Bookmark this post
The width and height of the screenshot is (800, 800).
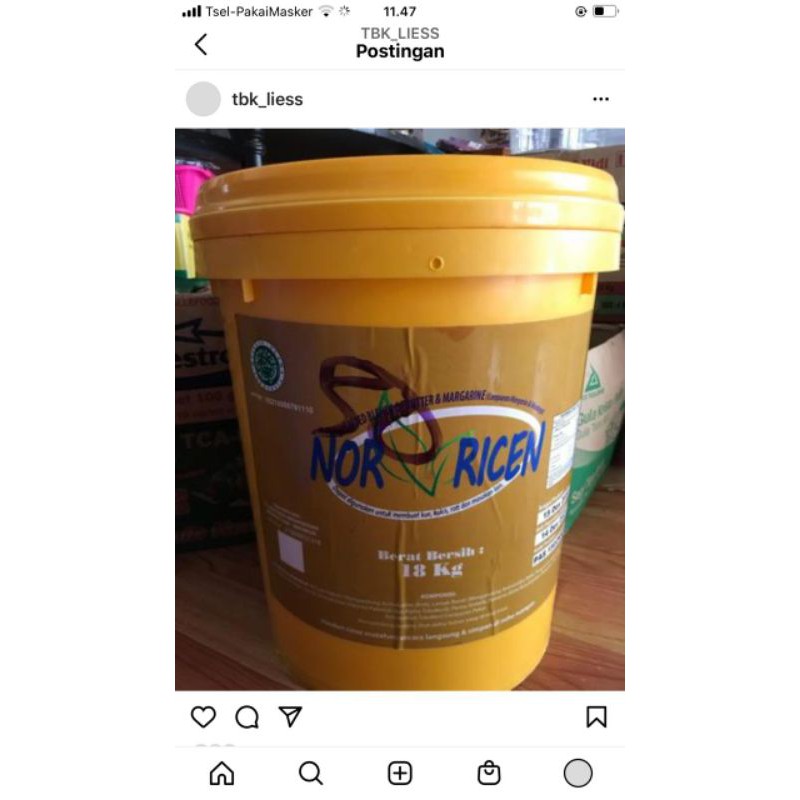pos(596,717)
